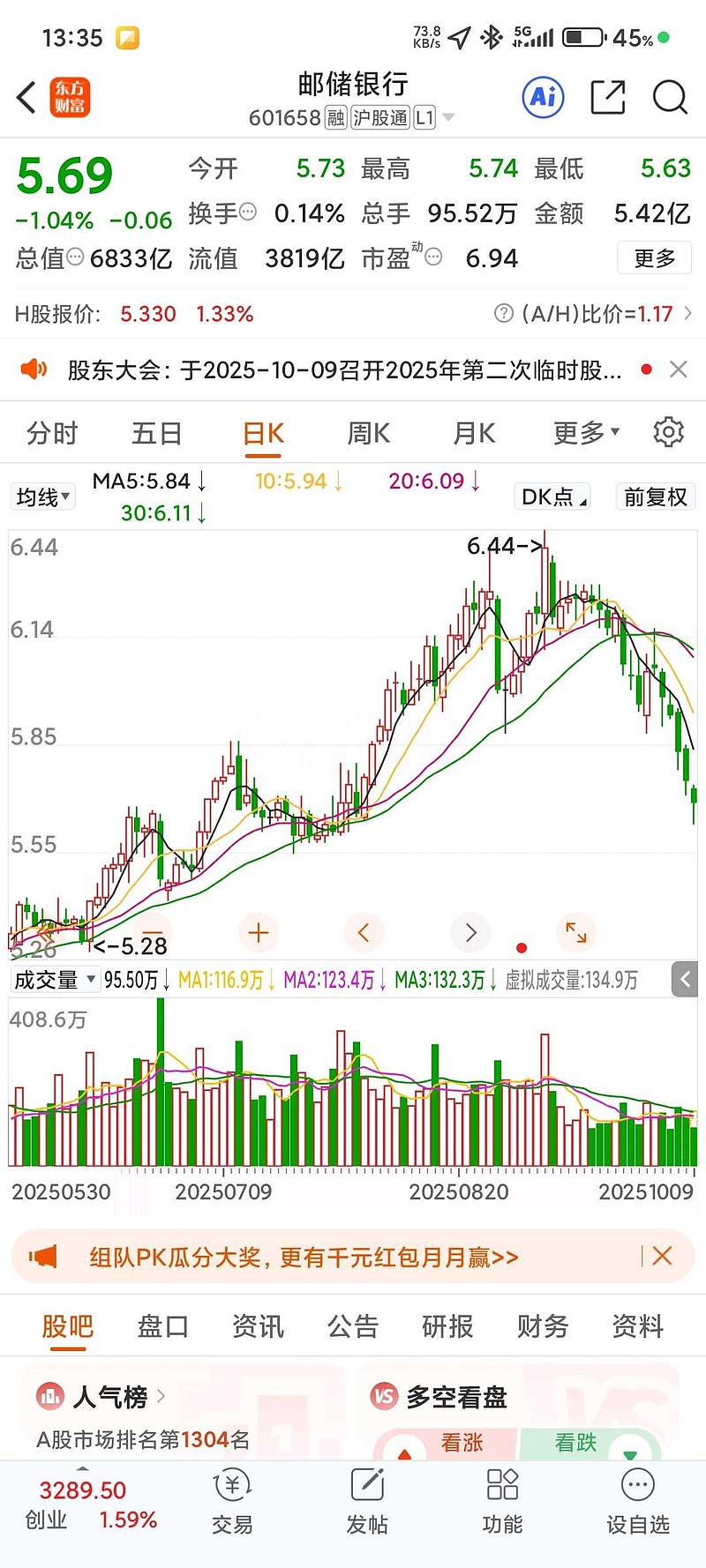Screen dimensions: 706x1568
Task: Open the 均线 indicator dropdown
Action: tap(42, 497)
